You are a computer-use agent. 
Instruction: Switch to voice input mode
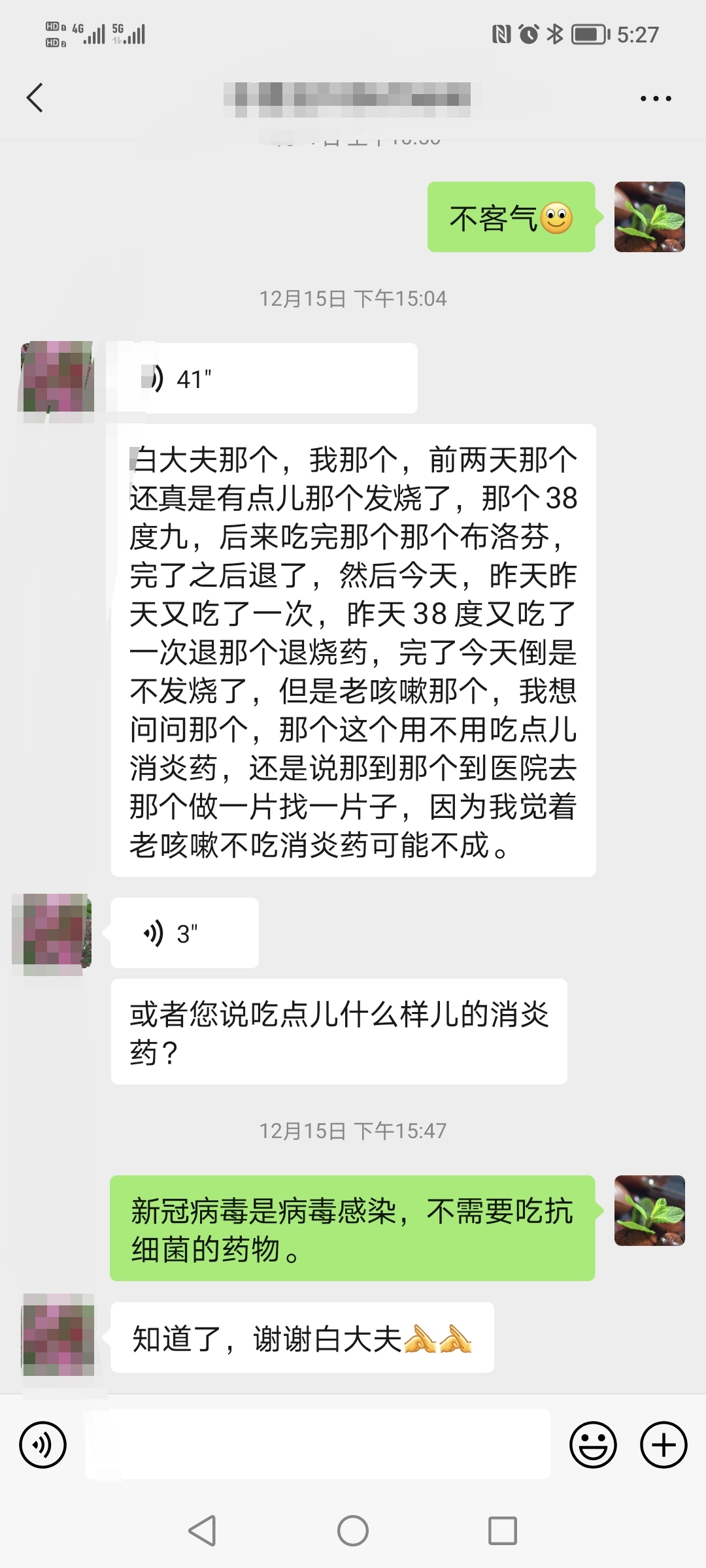tap(43, 1445)
